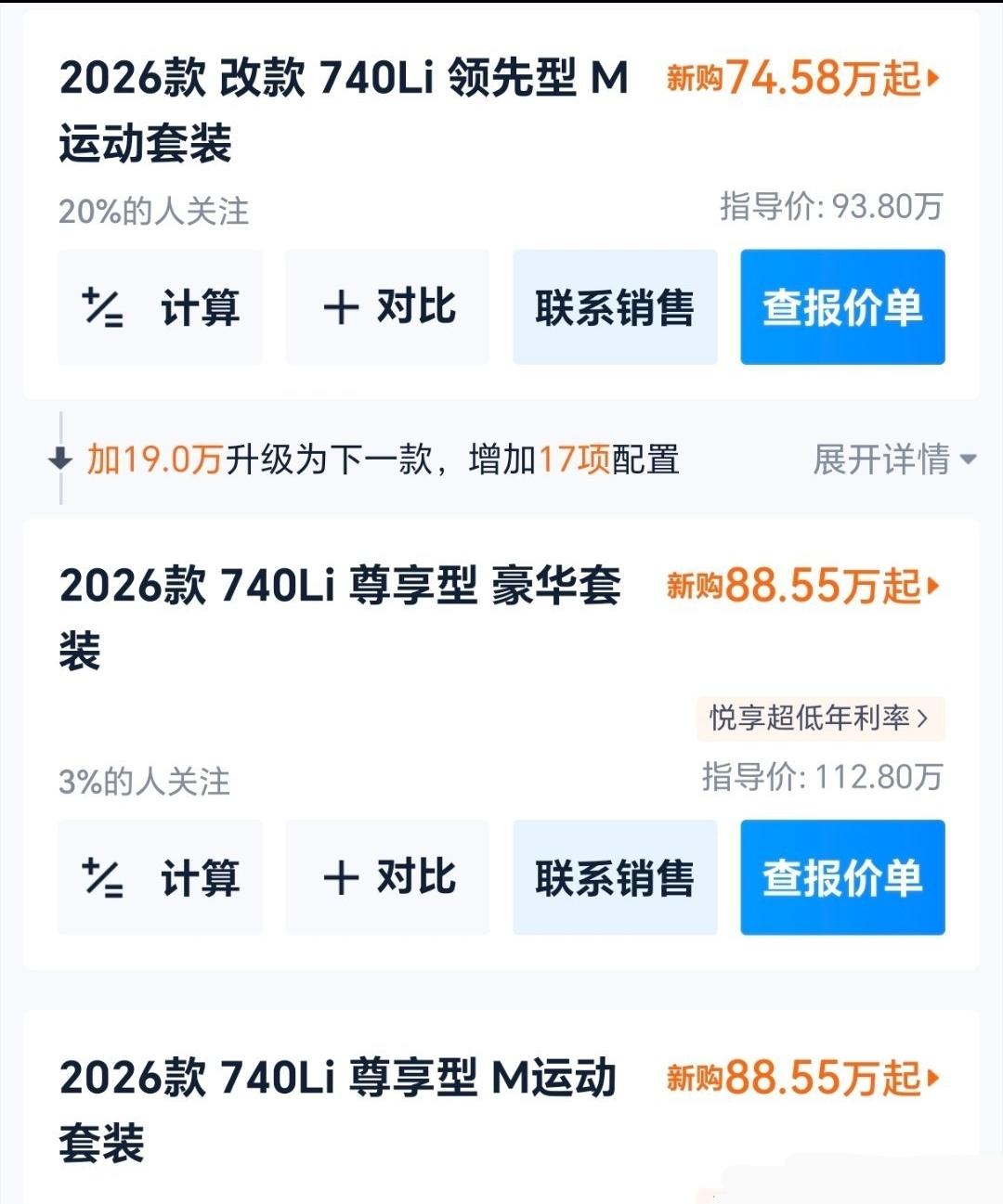Open 展开详情 to show upgrade details
The height and width of the screenshot is (1204, 1003).
pyautogui.click(x=882, y=459)
